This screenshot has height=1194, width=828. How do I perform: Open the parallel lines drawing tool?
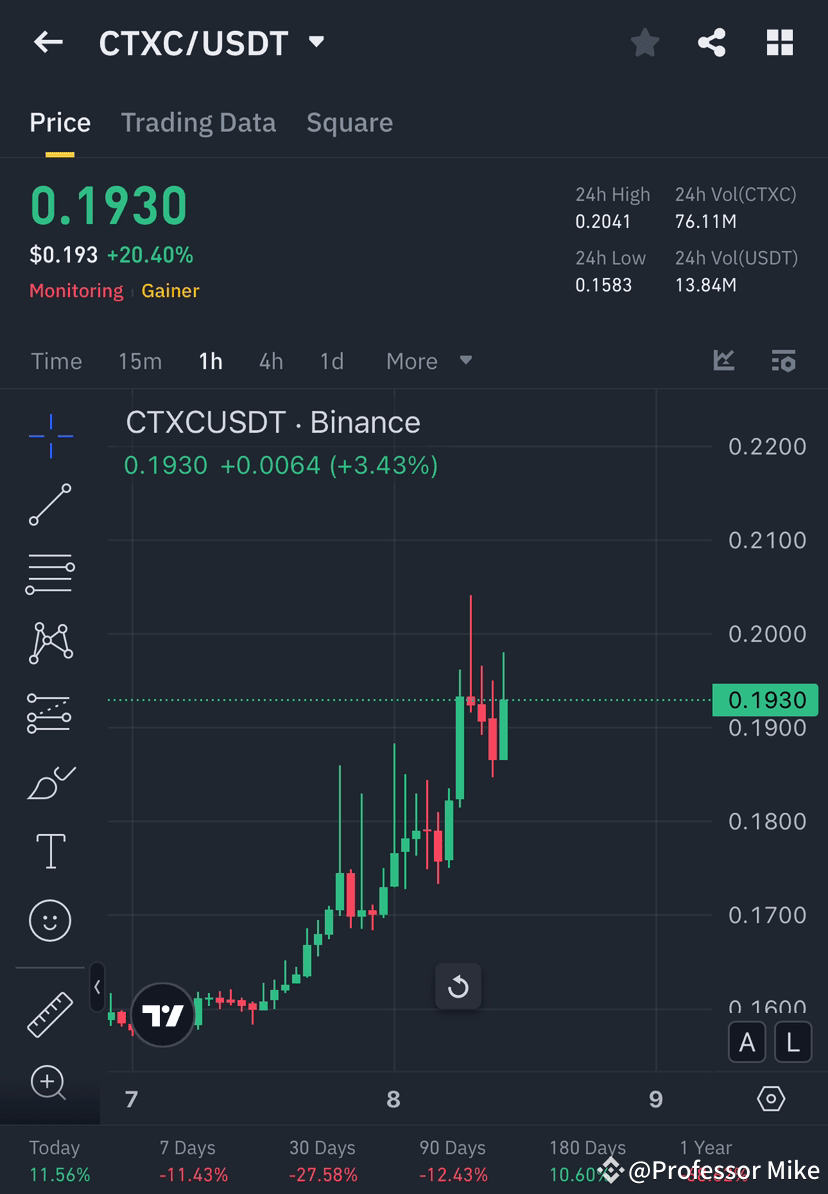pyautogui.click(x=50, y=574)
